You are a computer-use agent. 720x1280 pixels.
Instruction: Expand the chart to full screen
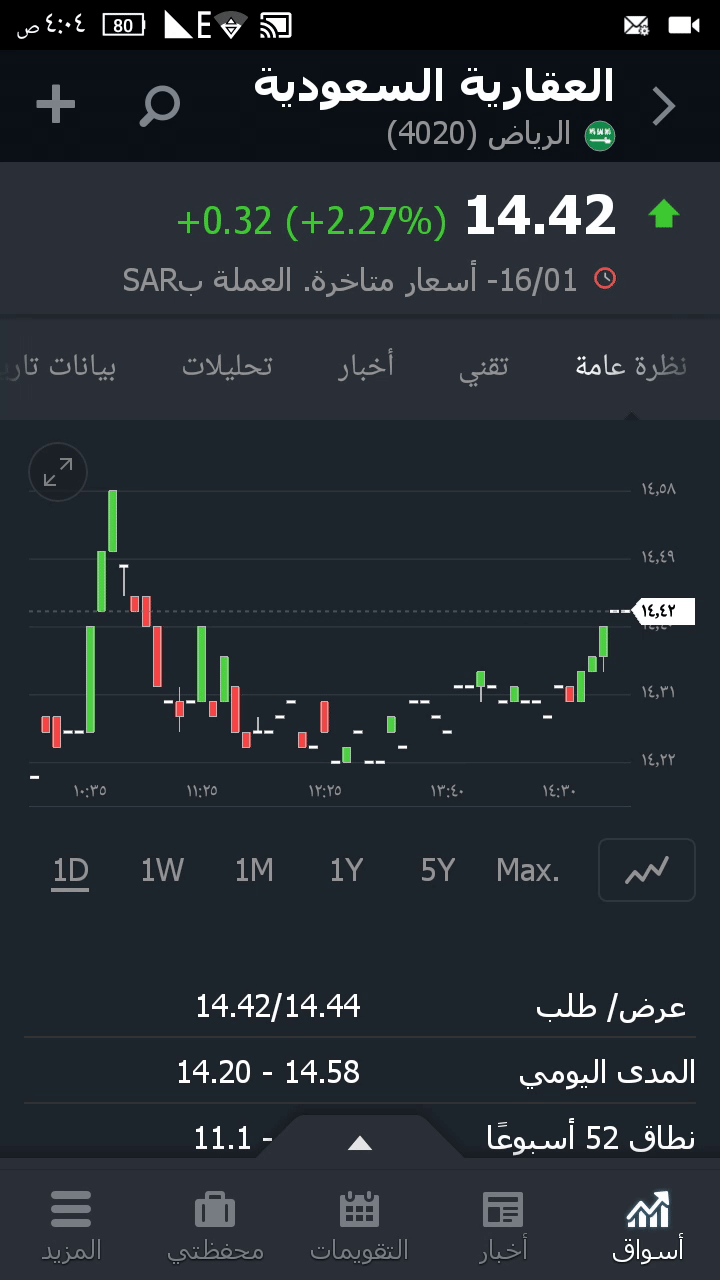59,472
